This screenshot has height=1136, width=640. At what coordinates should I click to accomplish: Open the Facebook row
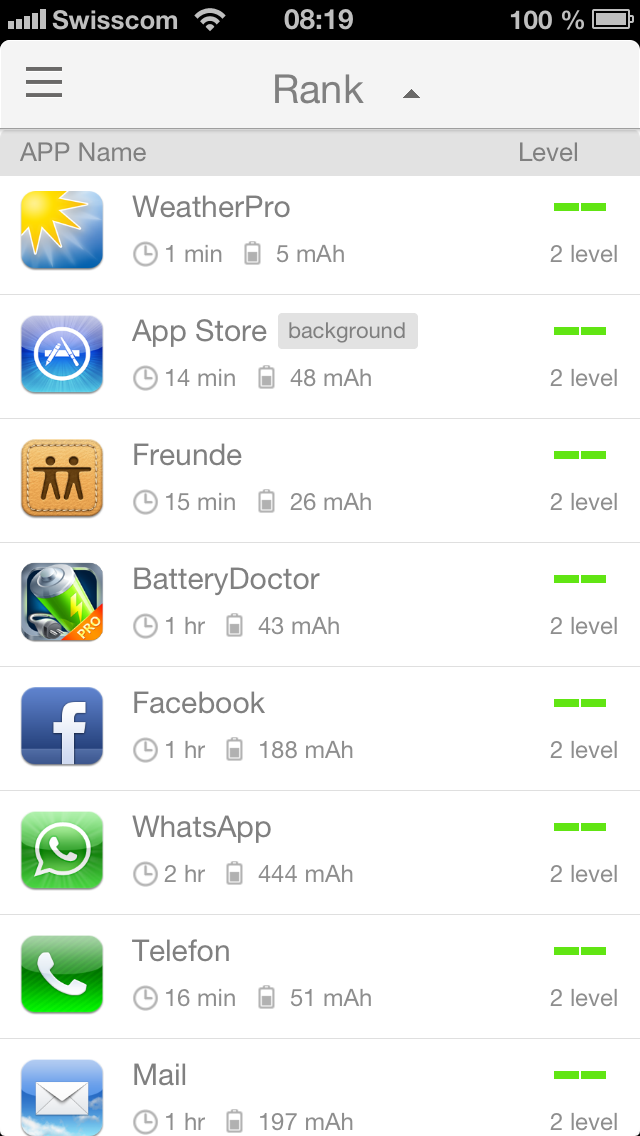coord(320,729)
